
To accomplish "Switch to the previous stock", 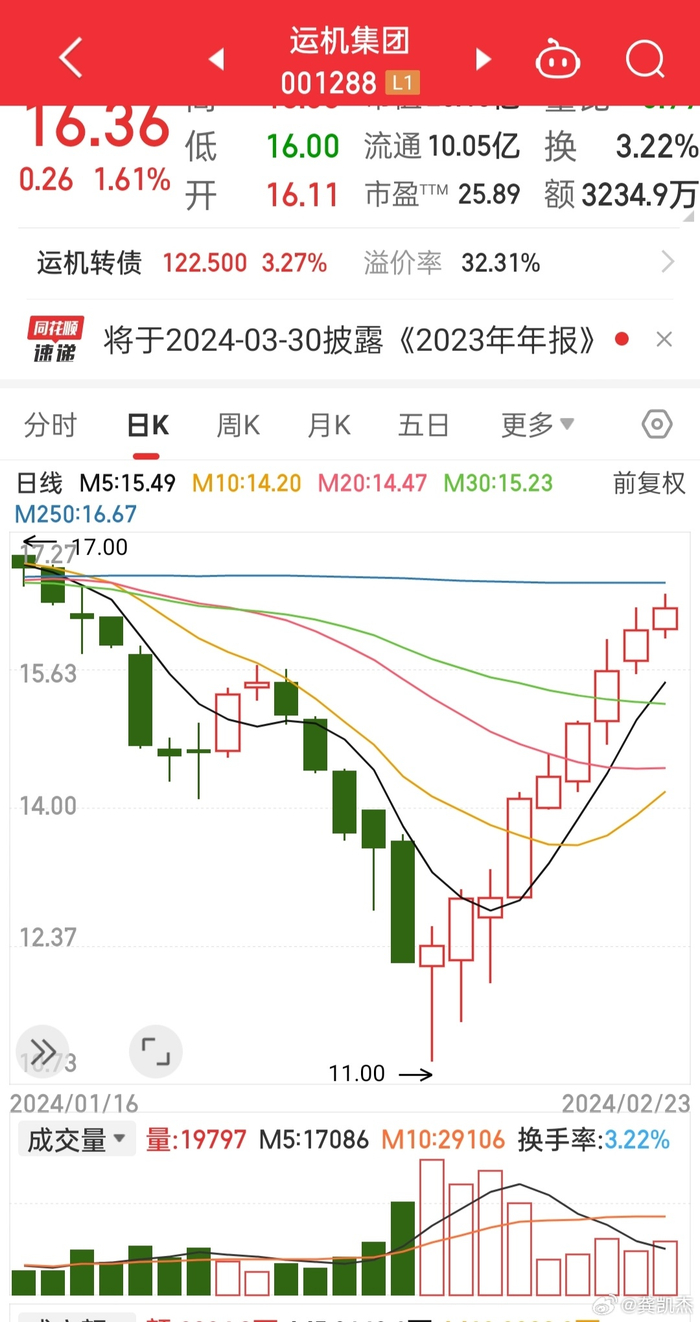I will 216,60.
